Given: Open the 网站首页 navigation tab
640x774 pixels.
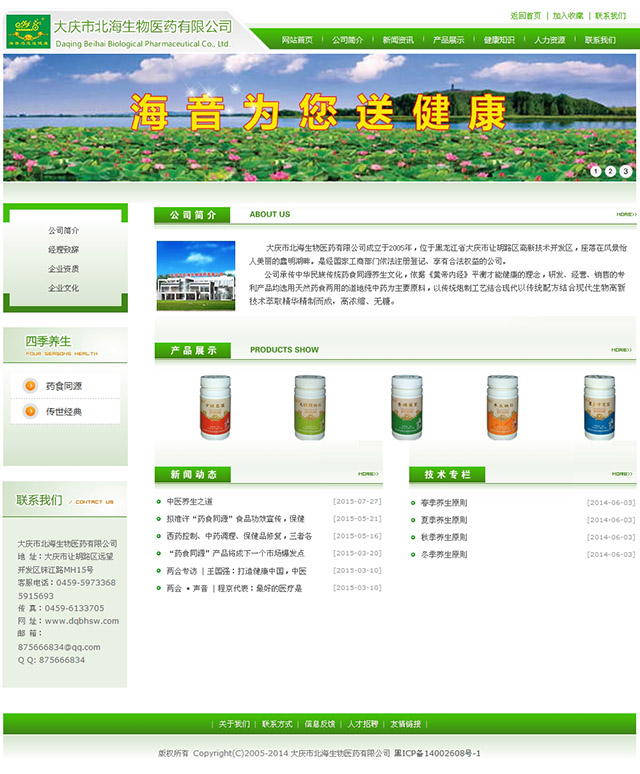Looking at the screenshot, I should [x=297, y=40].
